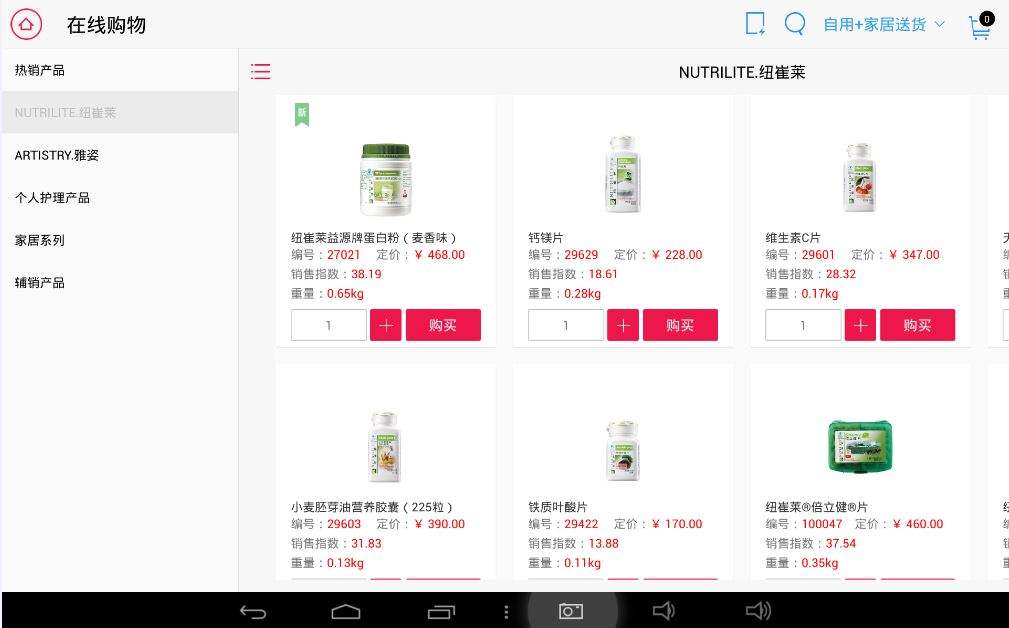Select the 热销产品 category
Screen dimensions: 1009x628
pyautogui.click(x=40, y=70)
